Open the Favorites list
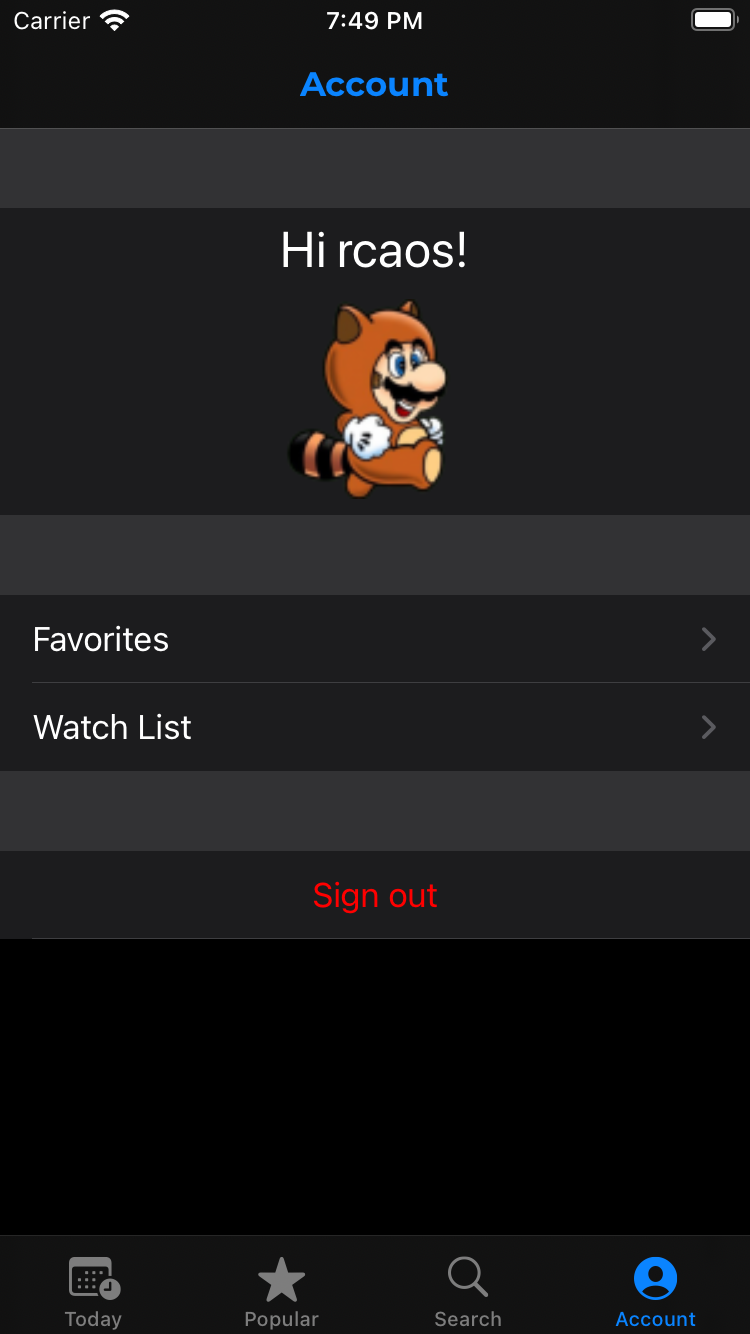The height and width of the screenshot is (1334, 750). click(374, 639)
